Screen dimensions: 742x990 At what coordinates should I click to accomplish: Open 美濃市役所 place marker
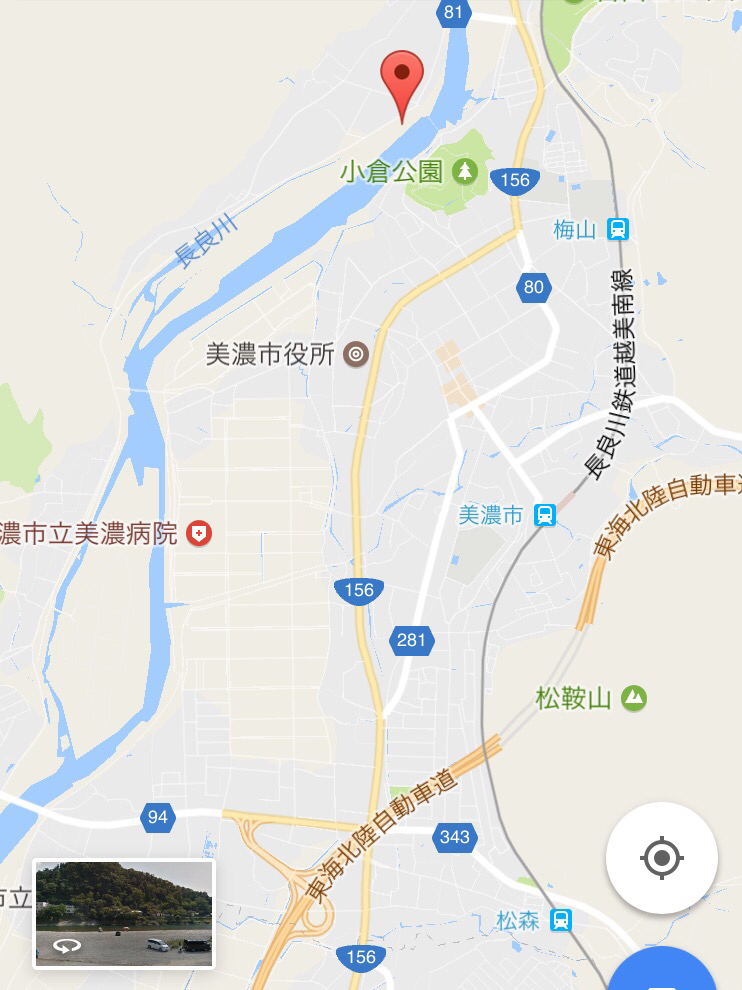pos(356,354)
